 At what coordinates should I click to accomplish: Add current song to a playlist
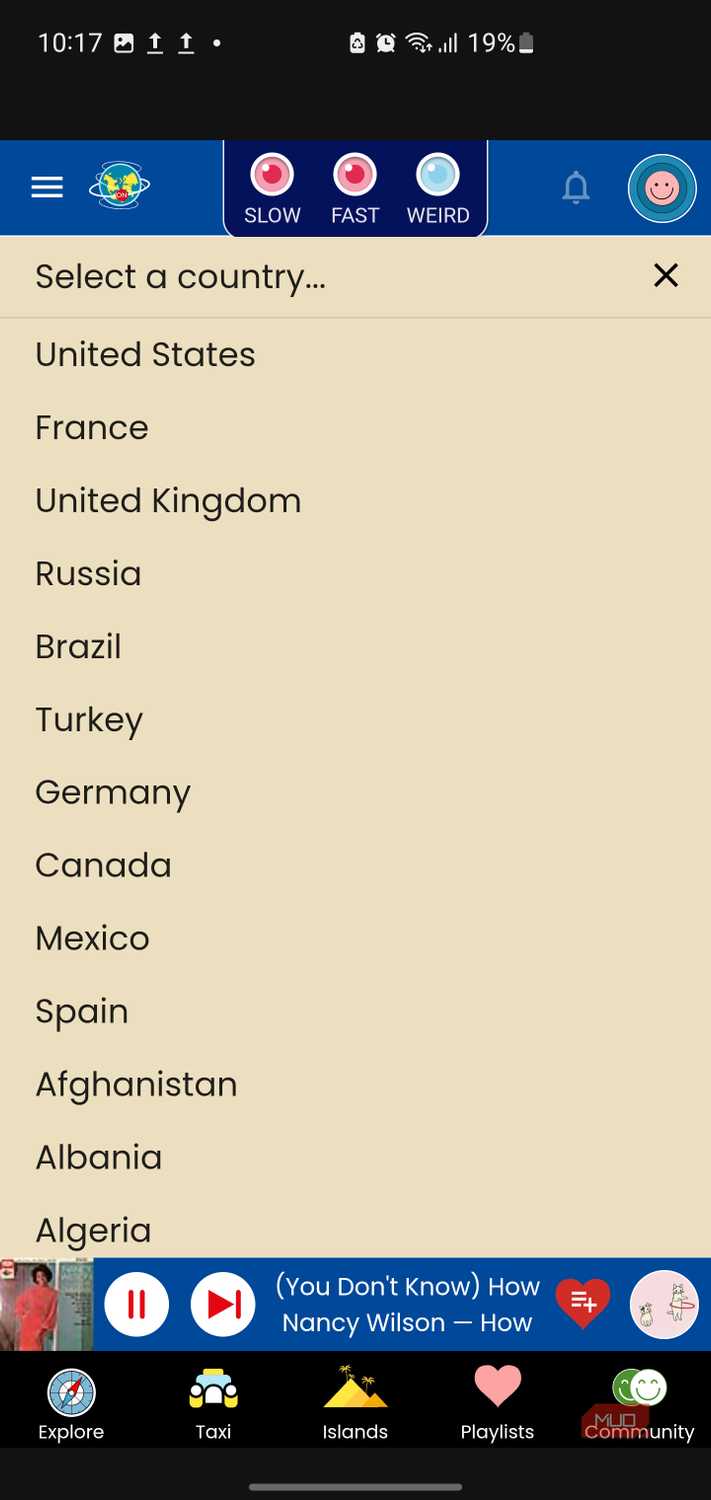click(x=583, y=1304)
